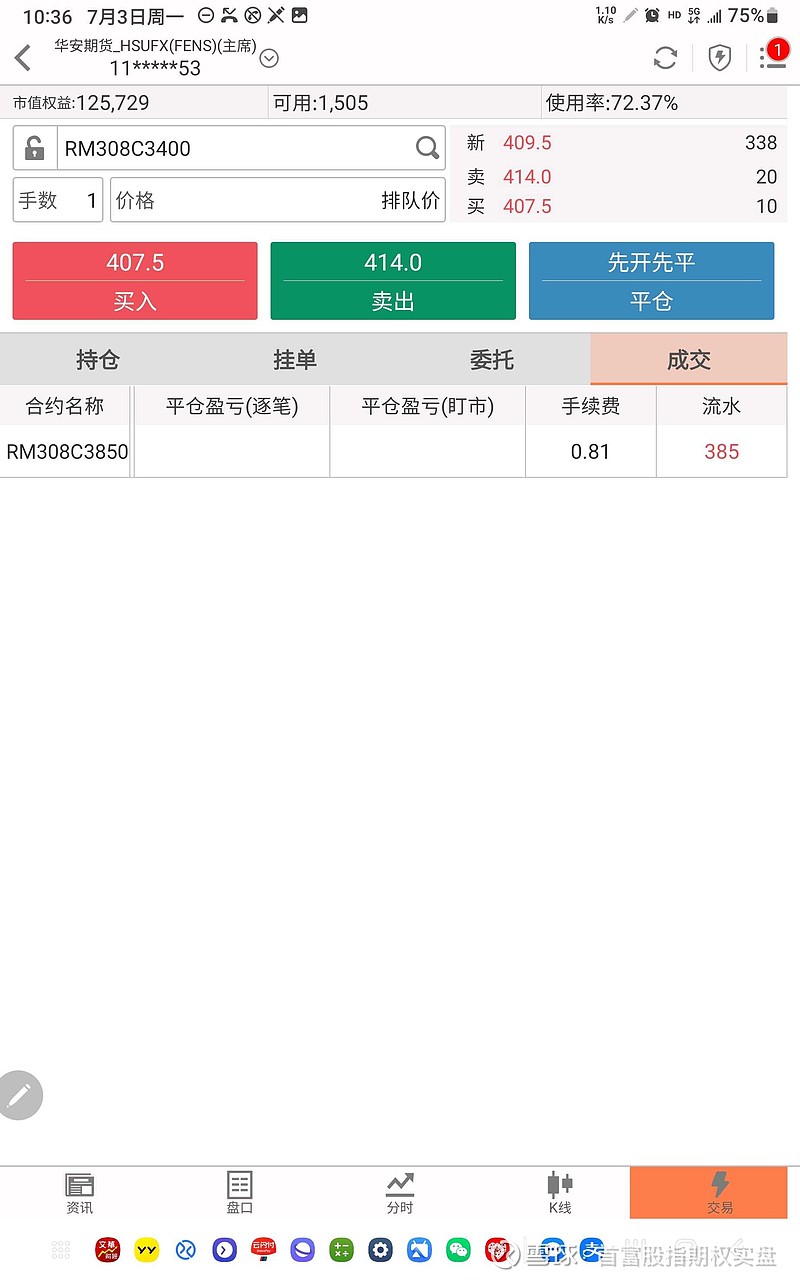This screenshot has height=1281, width=800.
Task: Search contracts with the magnifier icon
Action: click(428, 148)
